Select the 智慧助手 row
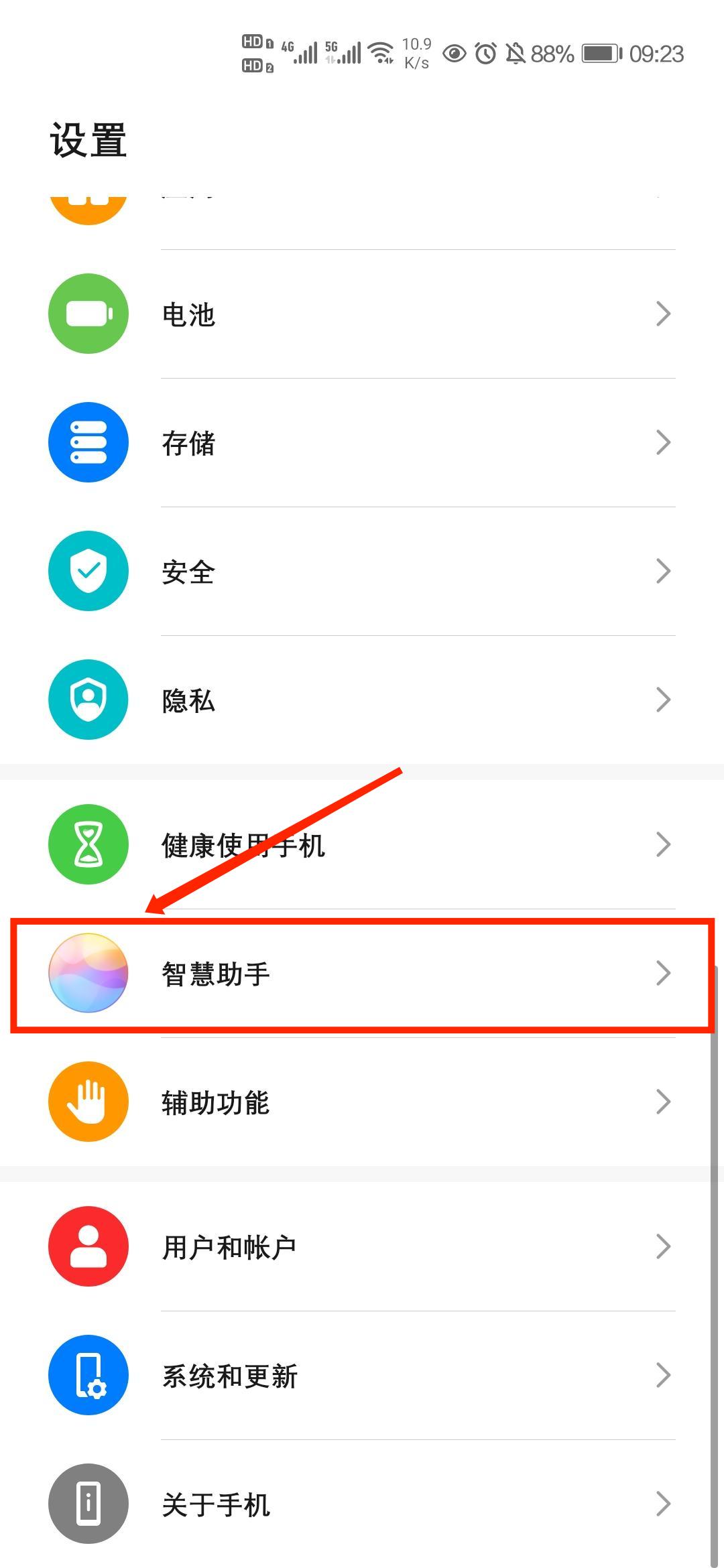Viewport: 724px width, 1568px height. [x=362, y=973]
